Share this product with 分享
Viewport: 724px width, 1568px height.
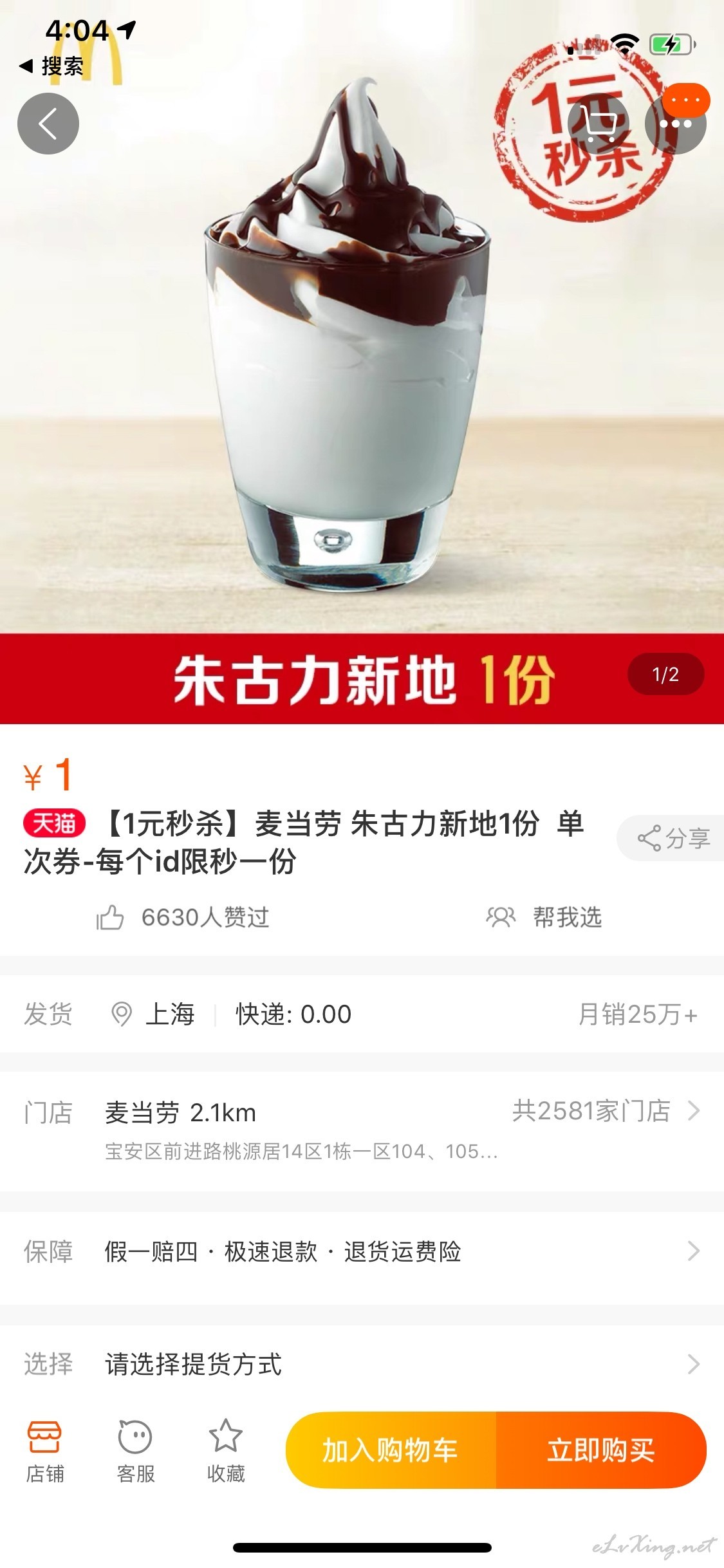click(672, 838)
